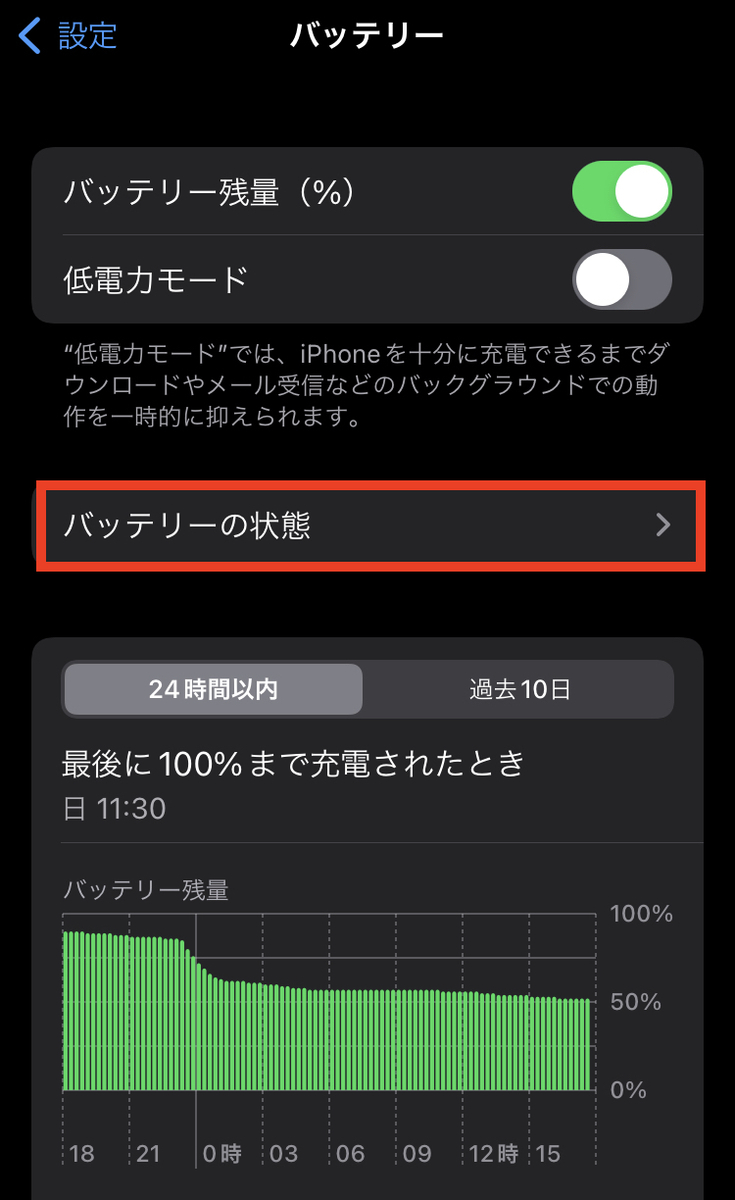
Task: Open バッテリーの状態 (Battery Health)
Action: coord(367,524)
